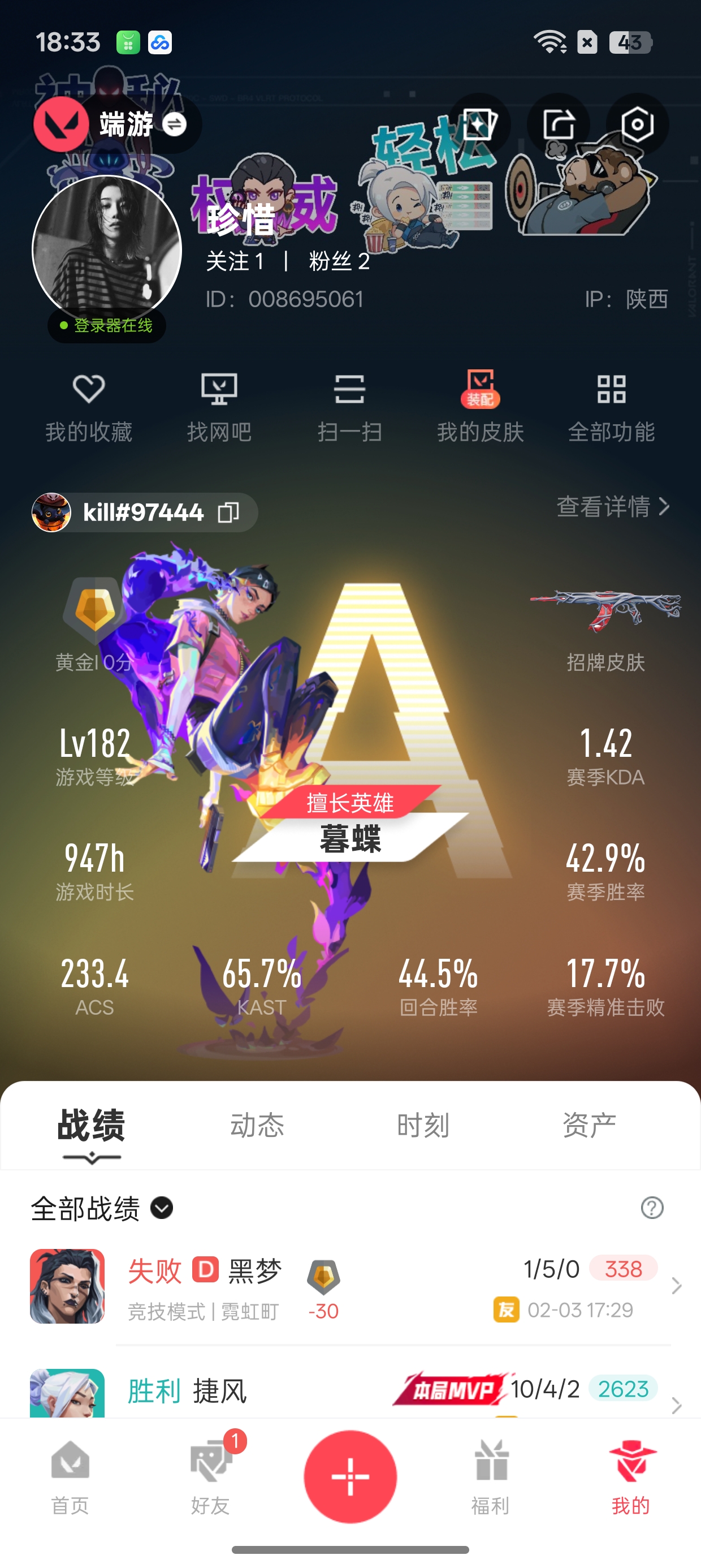Open the settings hexagon icon
The width and height of the screenshot is (701, 1568).
637,124
